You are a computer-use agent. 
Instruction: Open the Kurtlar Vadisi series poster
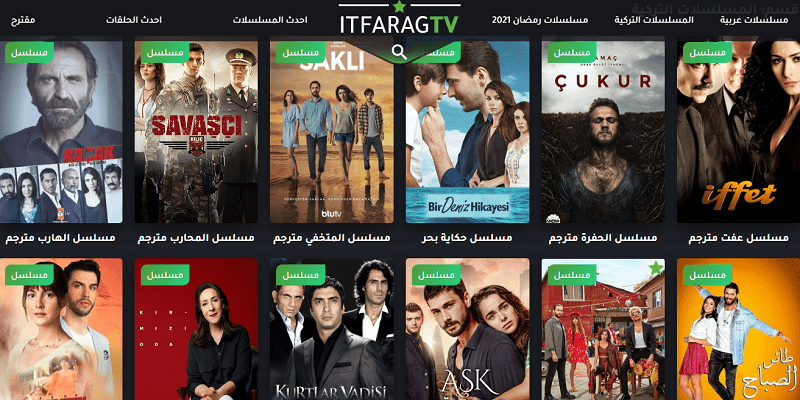click(332, 330)
